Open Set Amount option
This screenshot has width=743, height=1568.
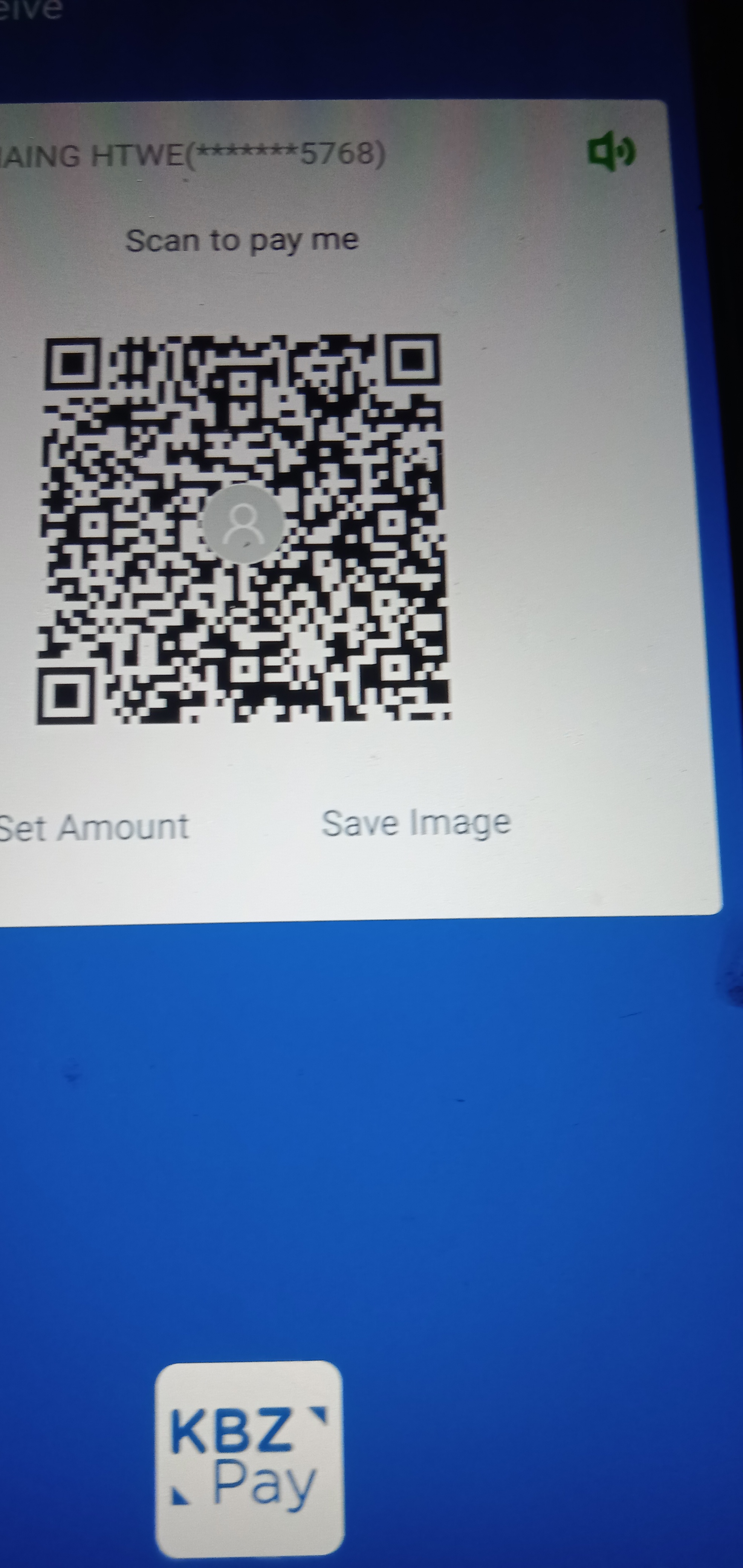point(94,828)
